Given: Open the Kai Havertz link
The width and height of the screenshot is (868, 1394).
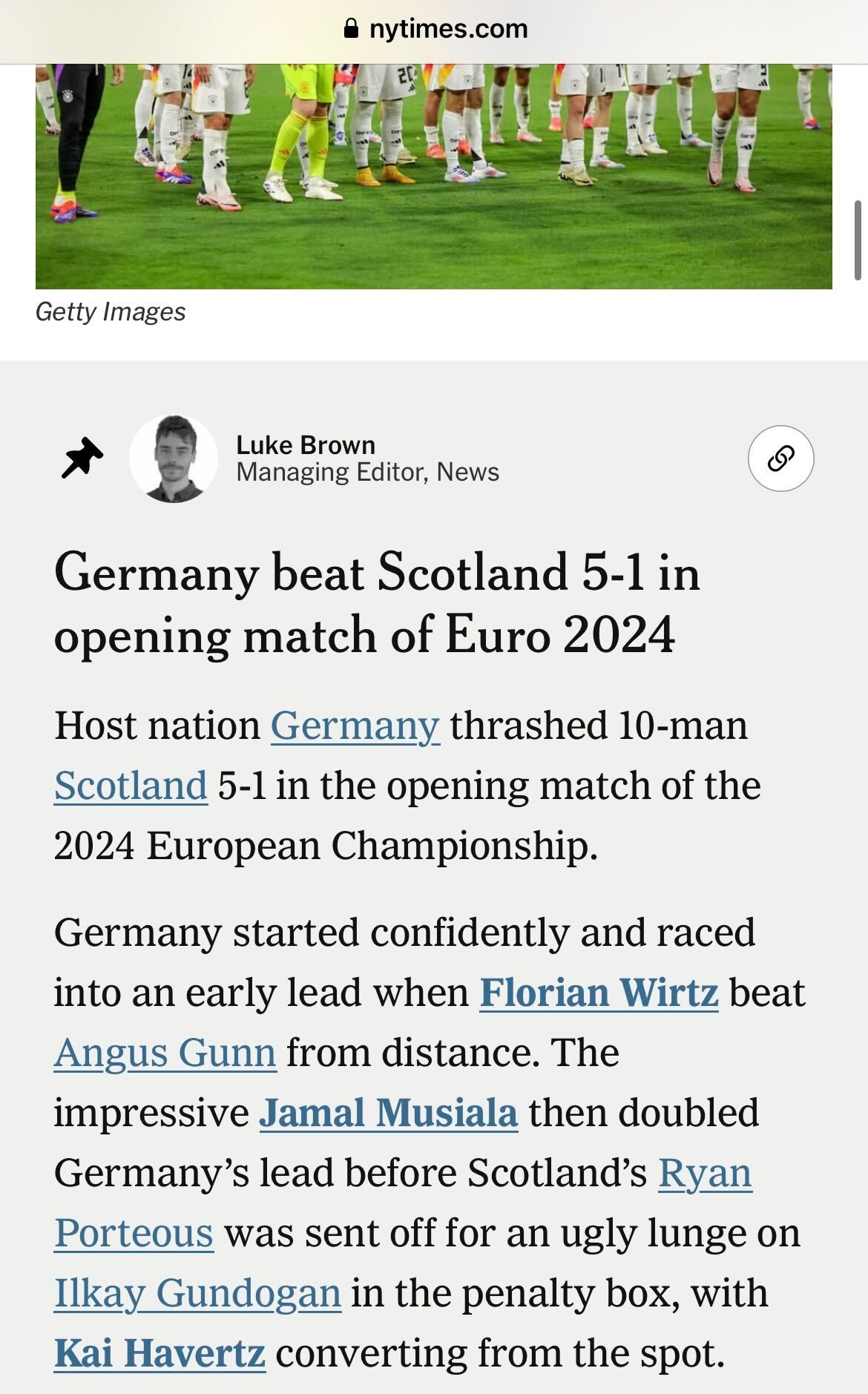Looking at the screenshot, I should [x=160, y=1353].
